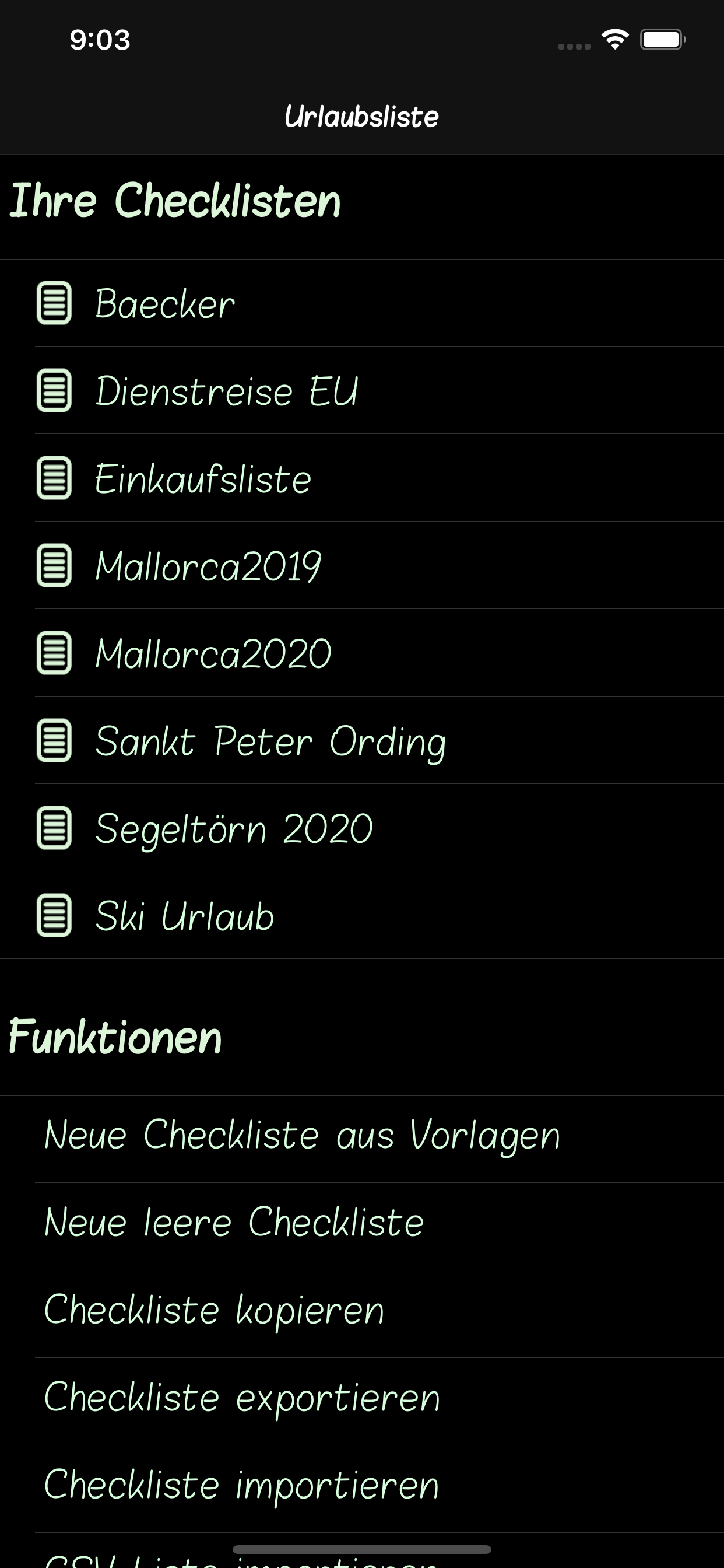Create a Neue leere Checkliste
Image resolution: width=724 pixels, height=1568 pixels.
coord(234,1221)
